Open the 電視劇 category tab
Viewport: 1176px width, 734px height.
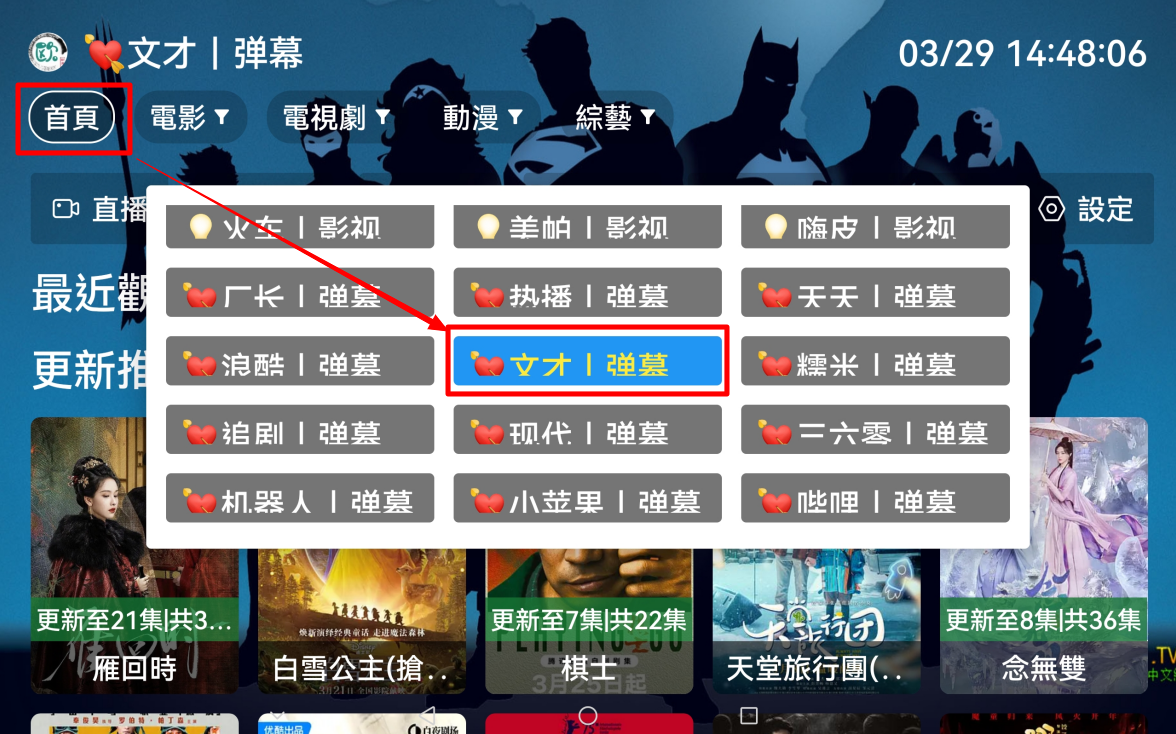click(335, 118)
